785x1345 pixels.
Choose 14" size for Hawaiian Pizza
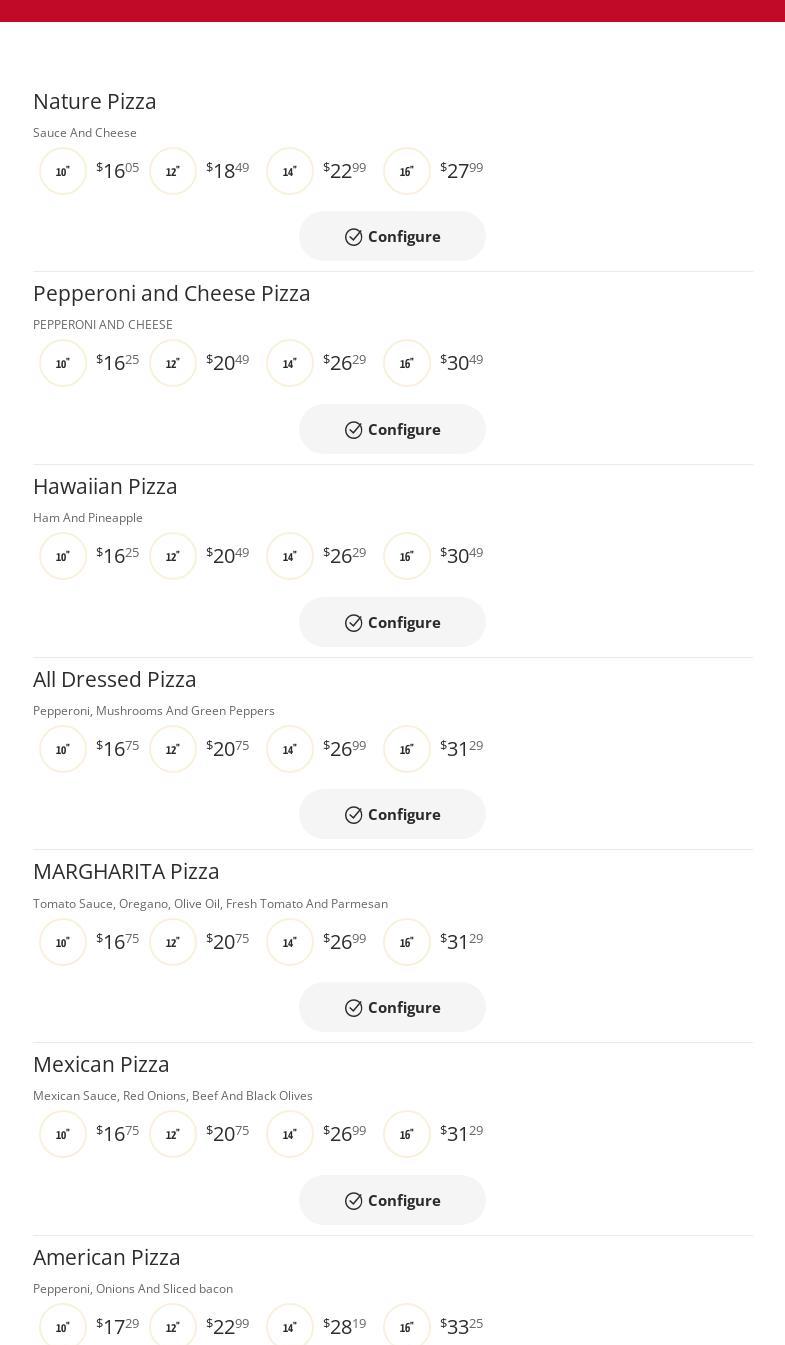tap(290, 556)
